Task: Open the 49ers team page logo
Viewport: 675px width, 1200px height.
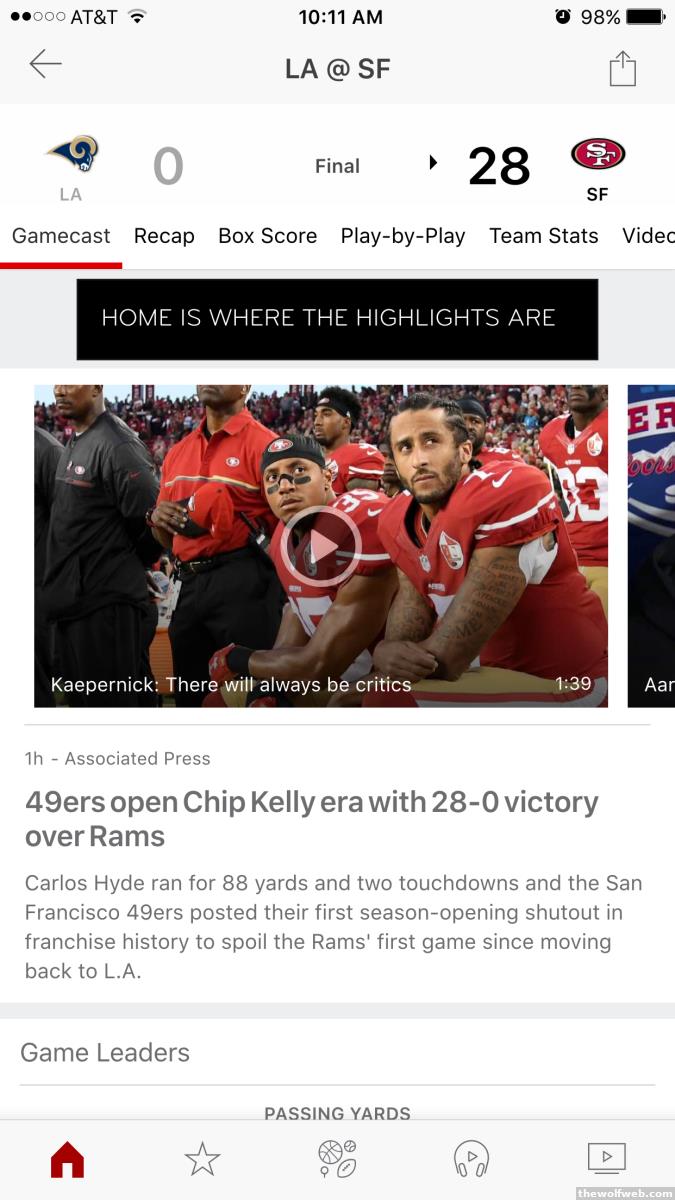Action: (597, 155)
